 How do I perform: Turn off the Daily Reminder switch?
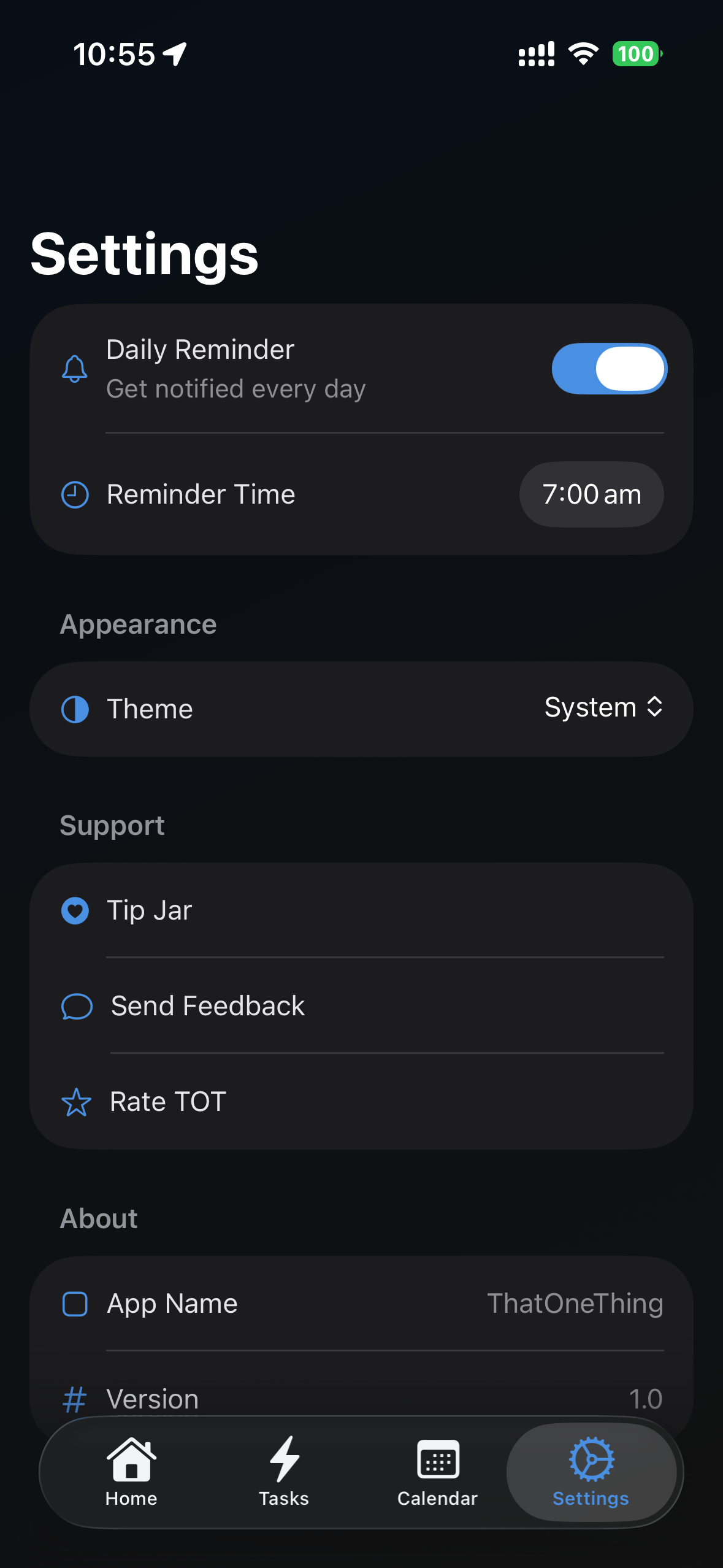point(609,369)
